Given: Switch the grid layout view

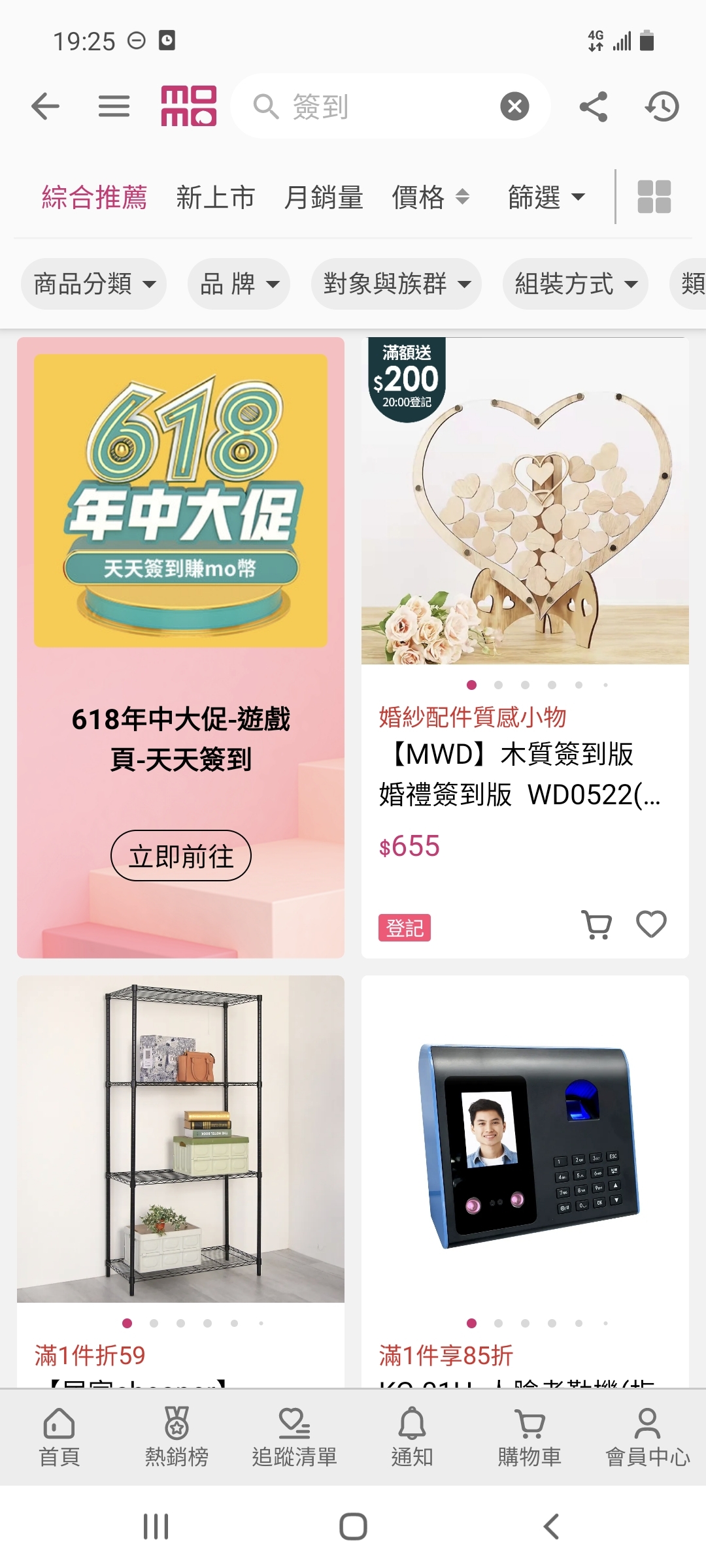Looking at the screenshot, I should pos(654,197).
